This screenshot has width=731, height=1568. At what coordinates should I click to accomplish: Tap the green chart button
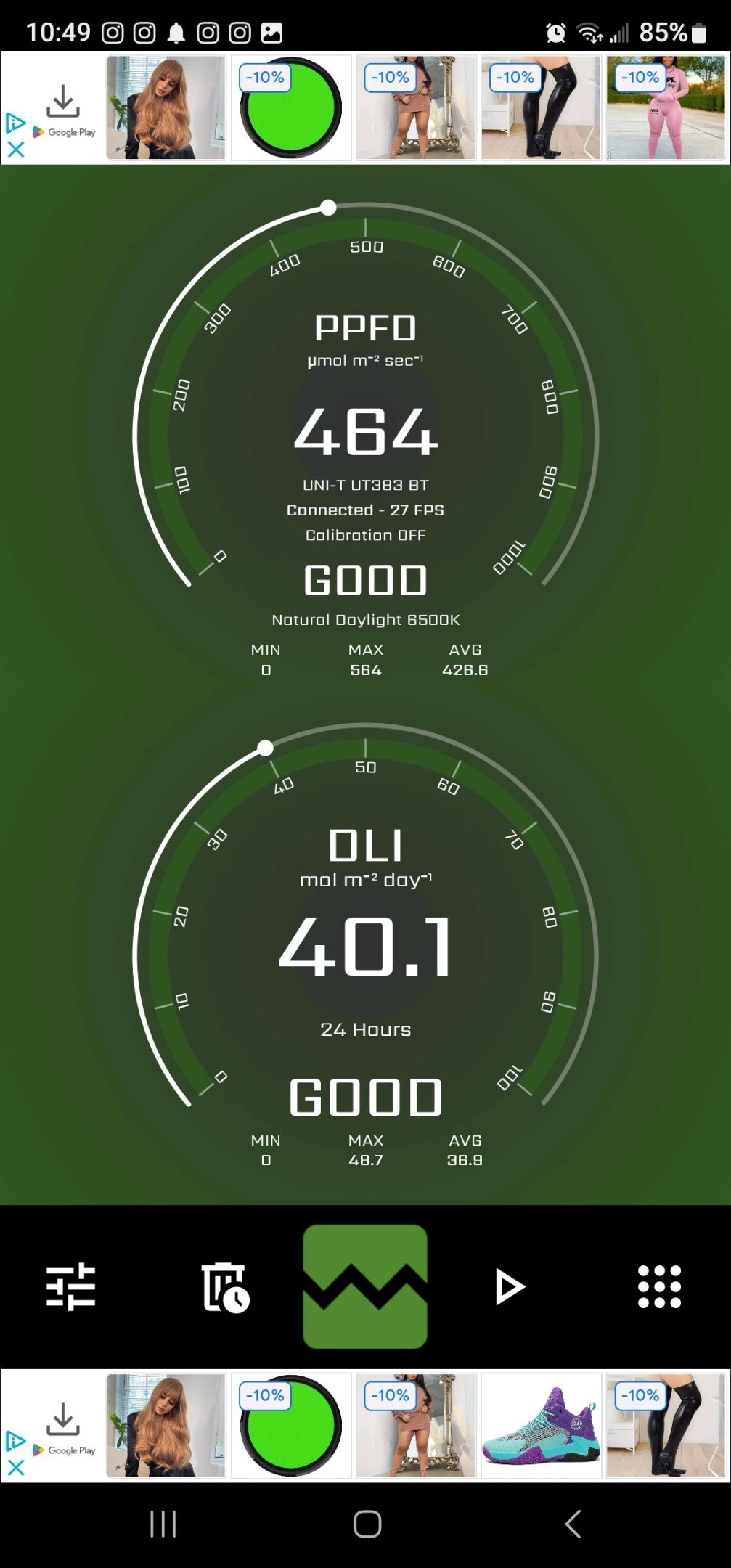click(365, 1286)
